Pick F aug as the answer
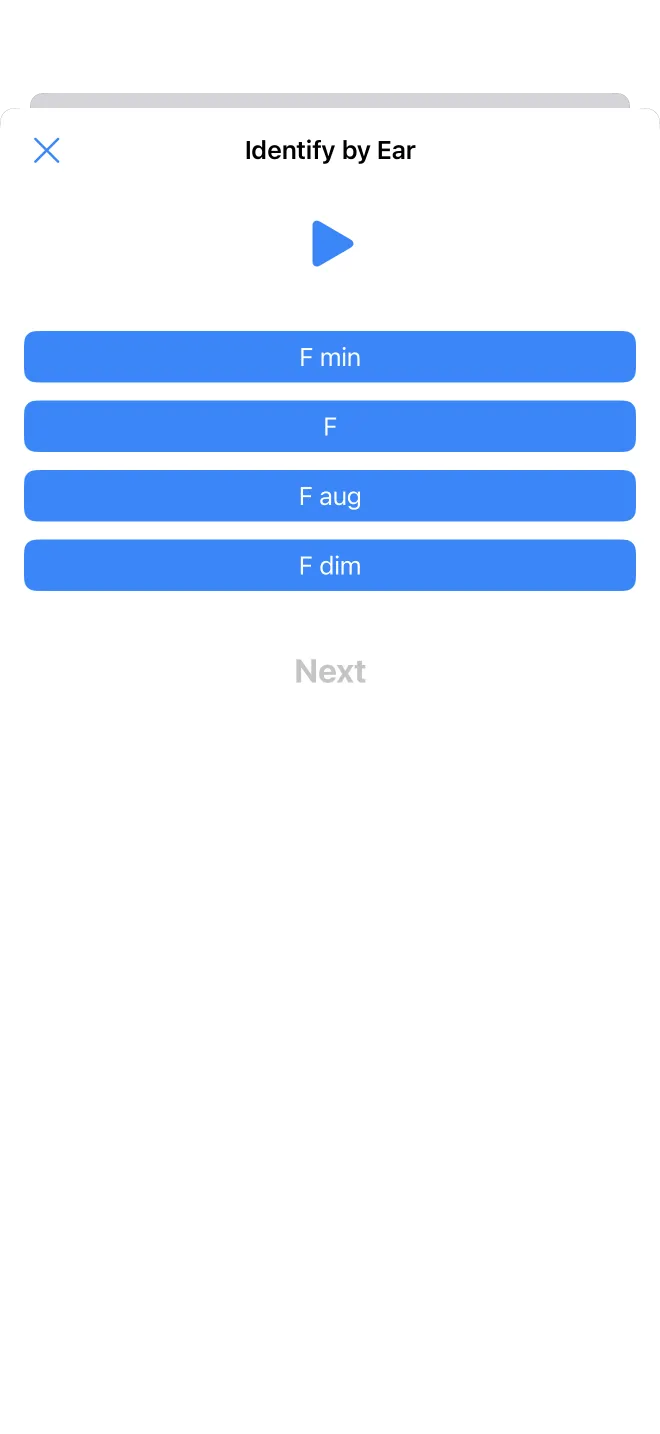The image size is (660, 1434). click(330, 496)
